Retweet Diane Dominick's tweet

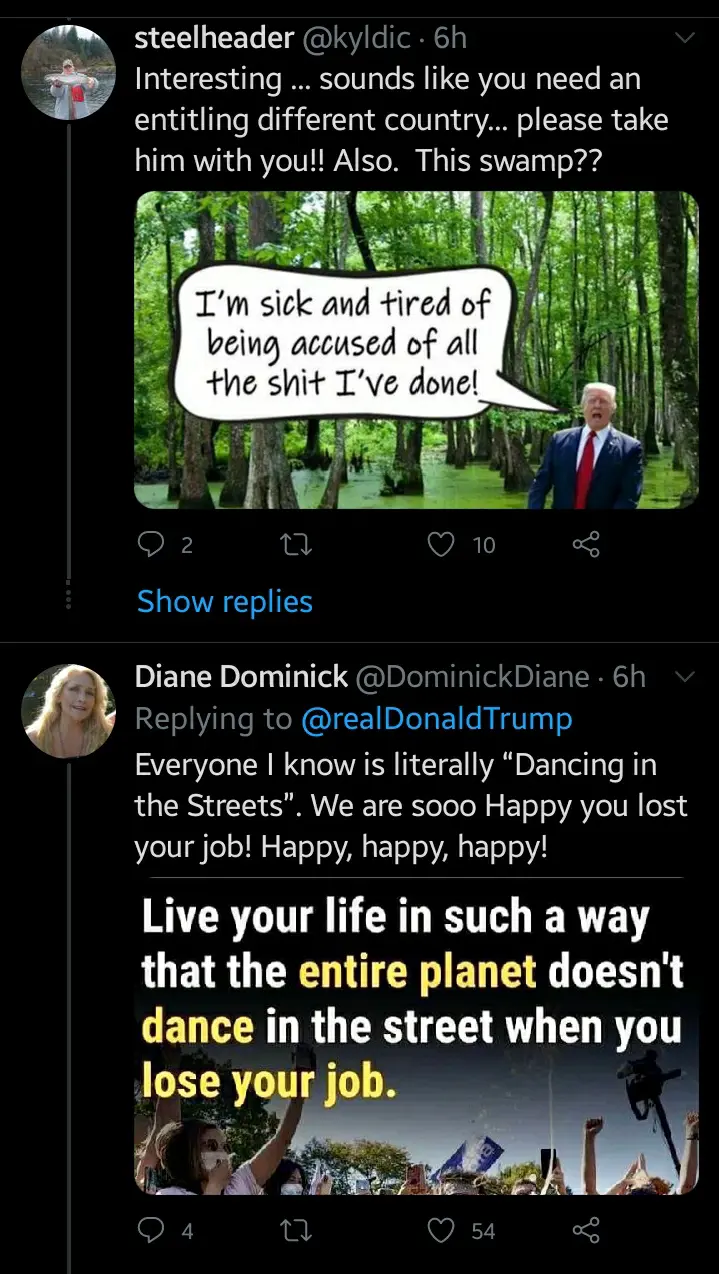click(x=295, y=1231)
